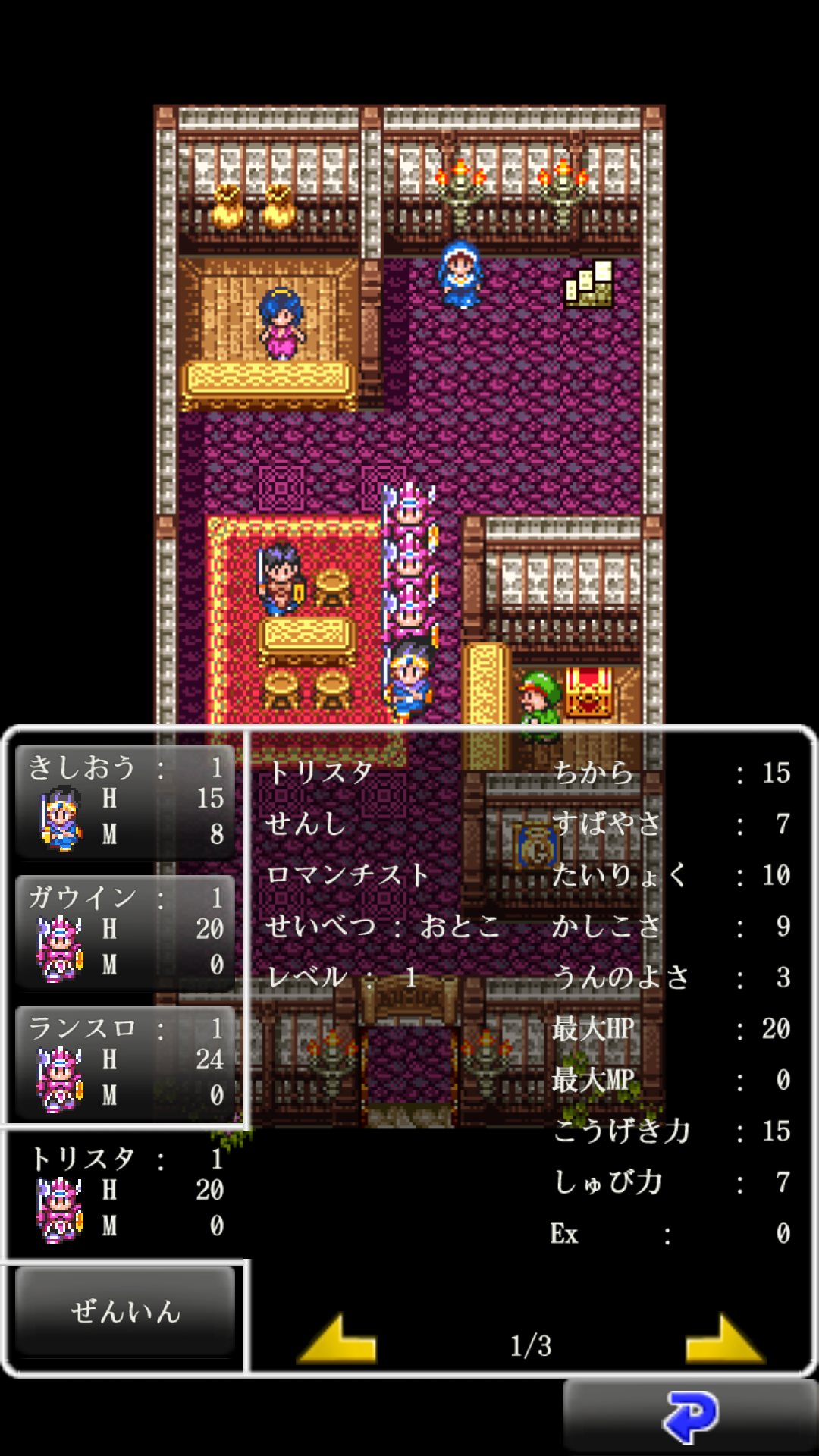Tap the ぜんいん button
Screen dimensions: 819x1456
(x=125, y=1310)
